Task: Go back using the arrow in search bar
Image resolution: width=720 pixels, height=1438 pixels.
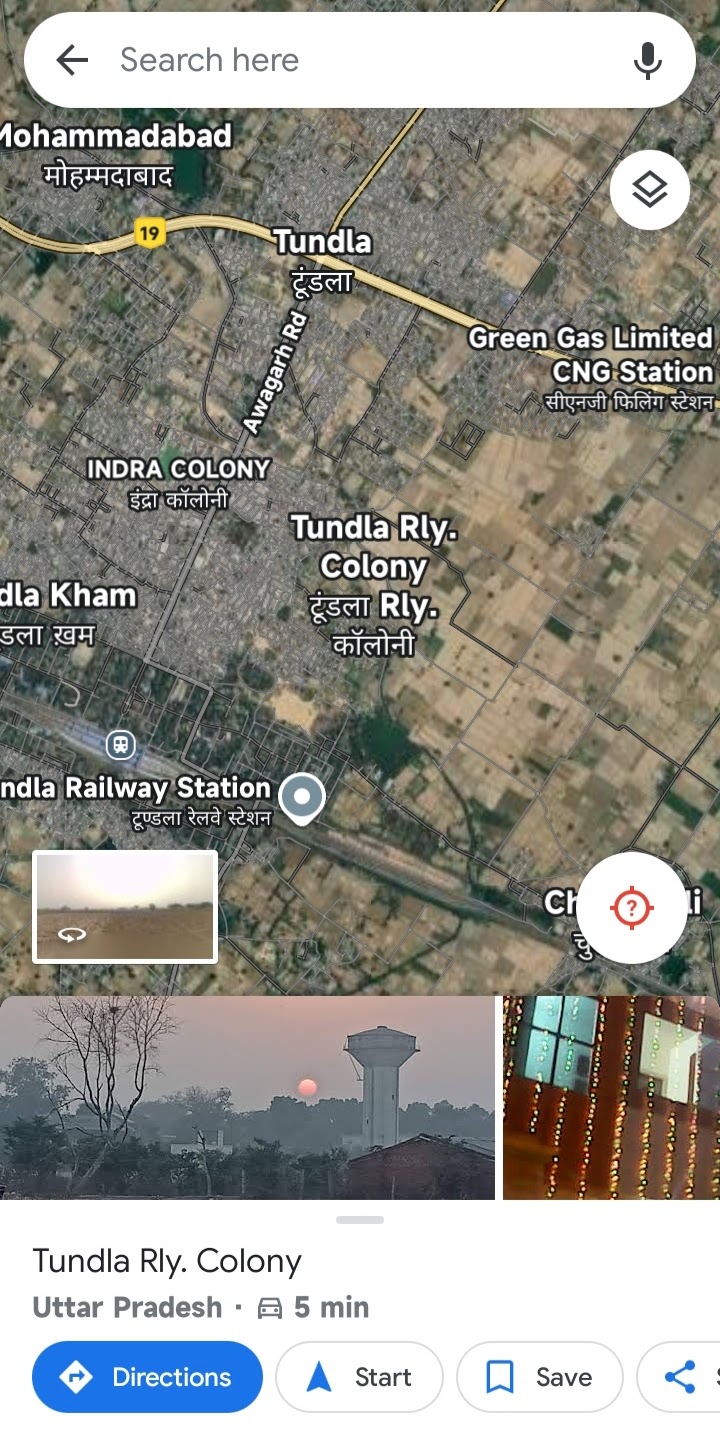Action: tap(72, 60)
